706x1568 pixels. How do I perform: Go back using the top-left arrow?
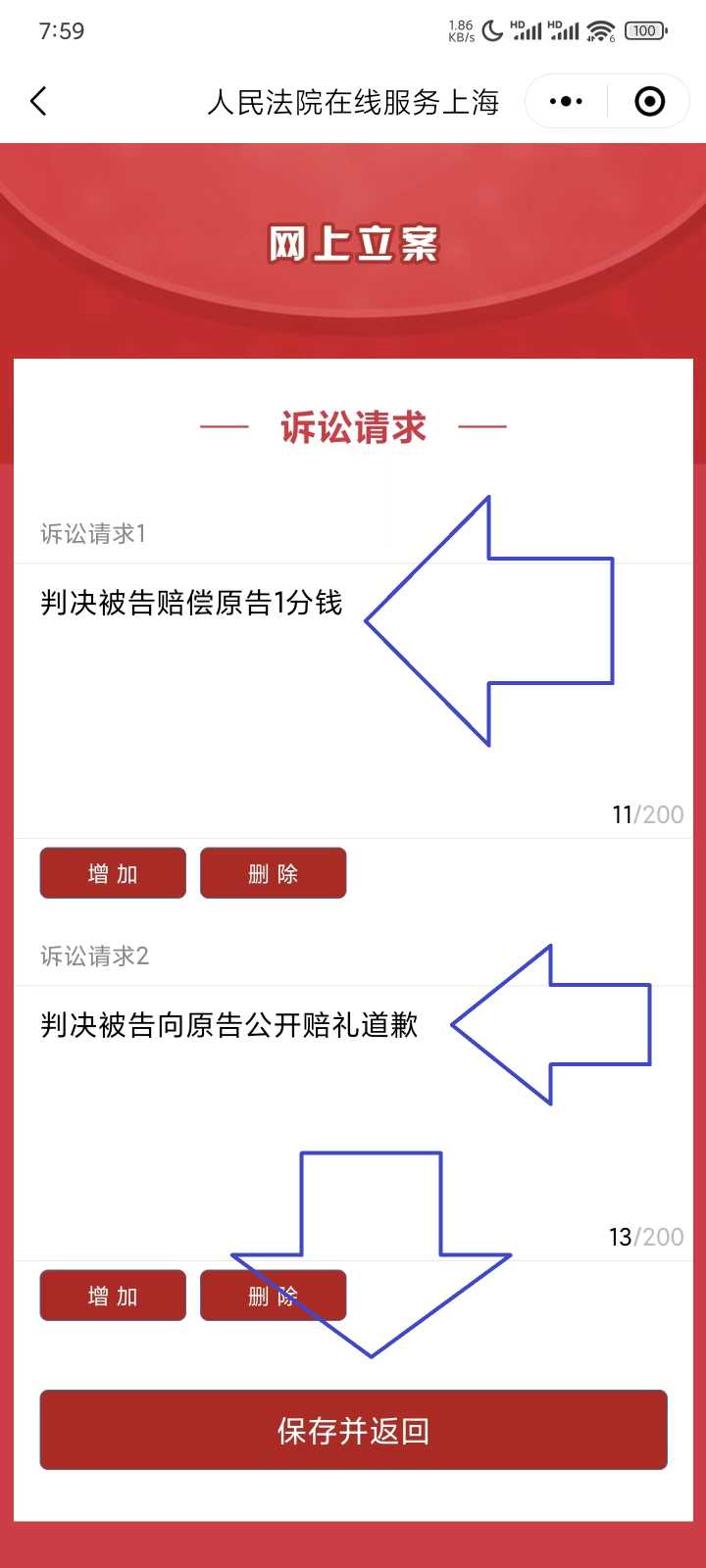tap(39, 101)
